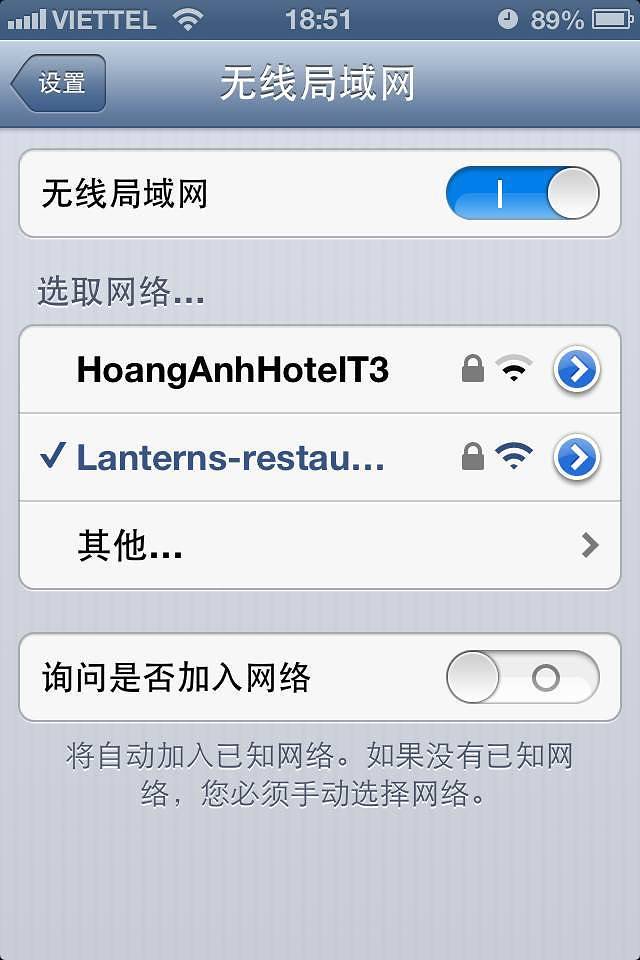Turn off the 无线局域网 switch
The width and height of the screenshot is (640, 960).
[522, 193]
